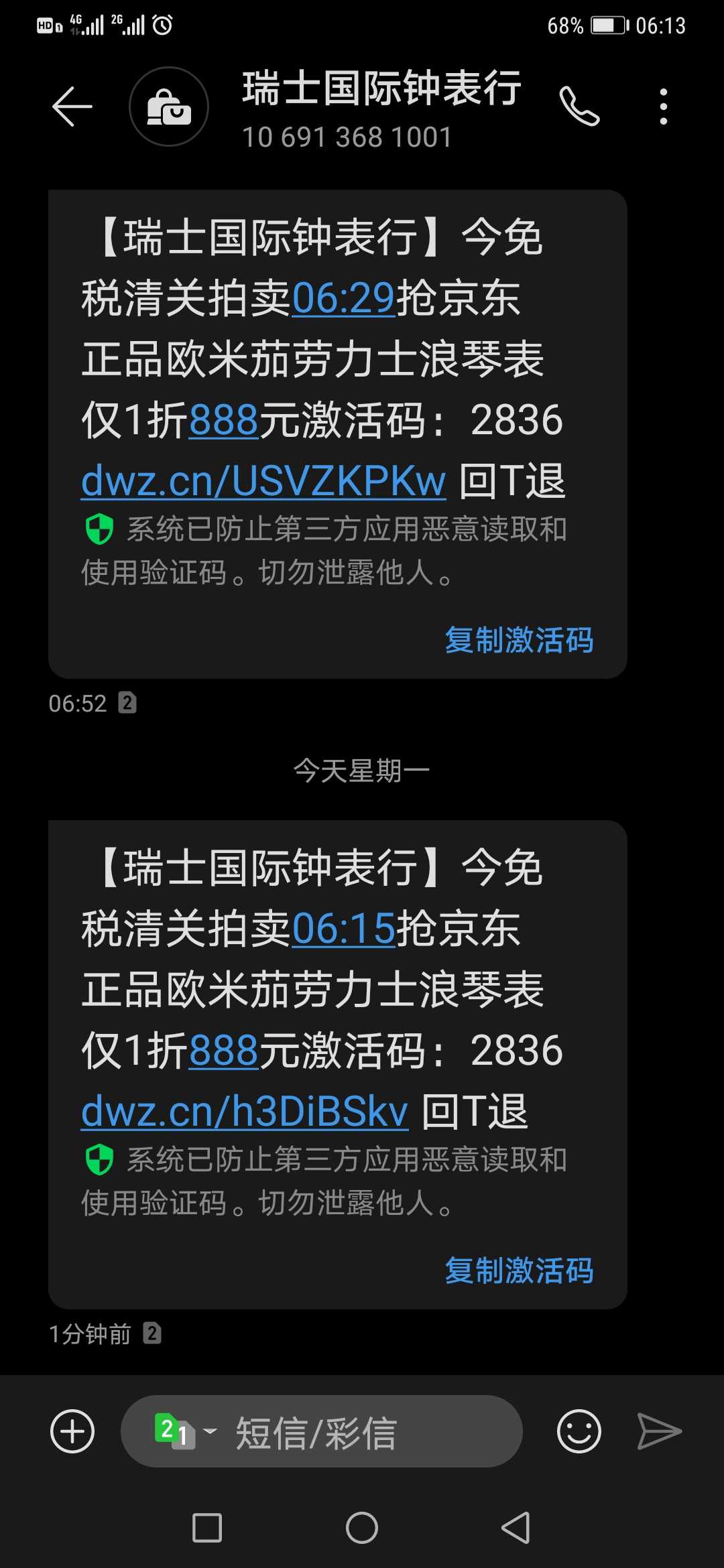The image size is (724, 1568).
Task: Switch SIM card in the message field
Action: [184, 1431]
